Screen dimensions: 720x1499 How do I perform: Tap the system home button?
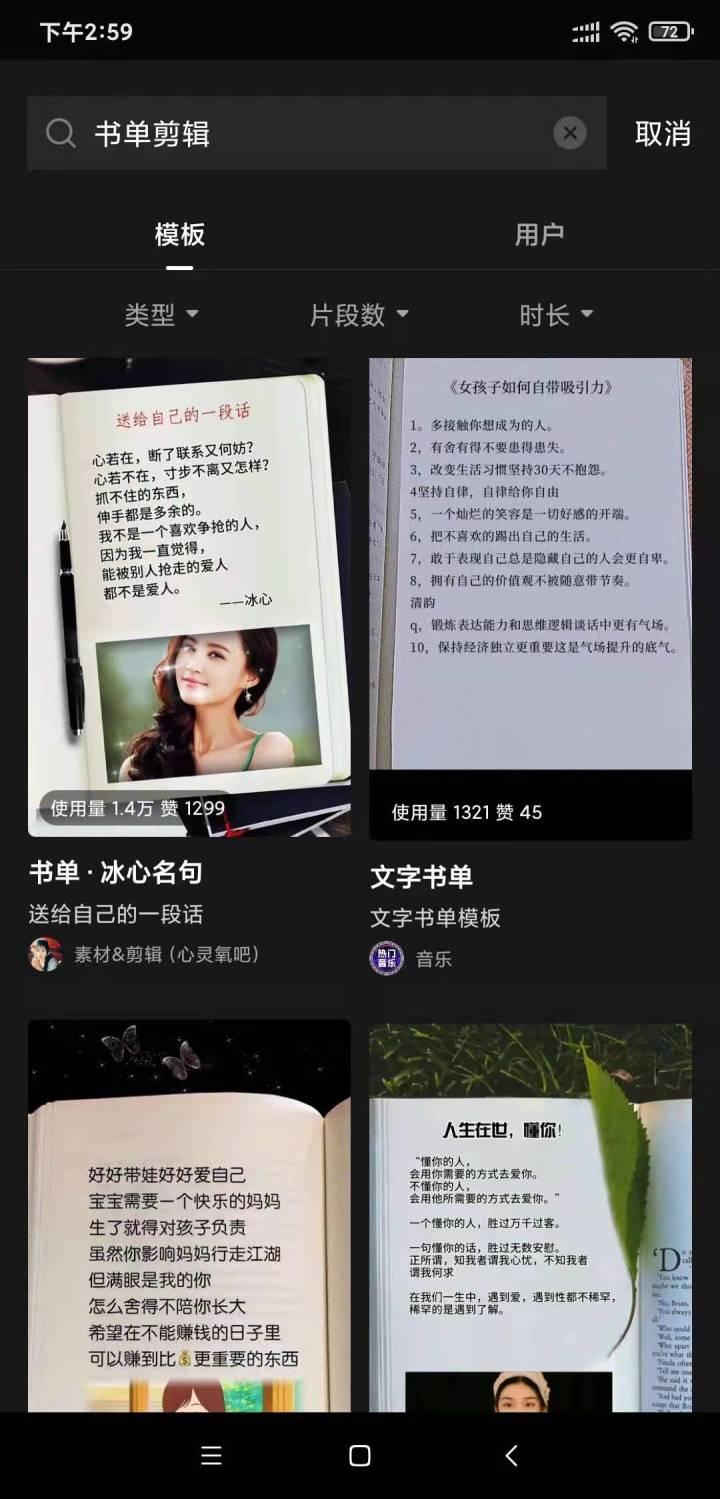pos(360,1455)
